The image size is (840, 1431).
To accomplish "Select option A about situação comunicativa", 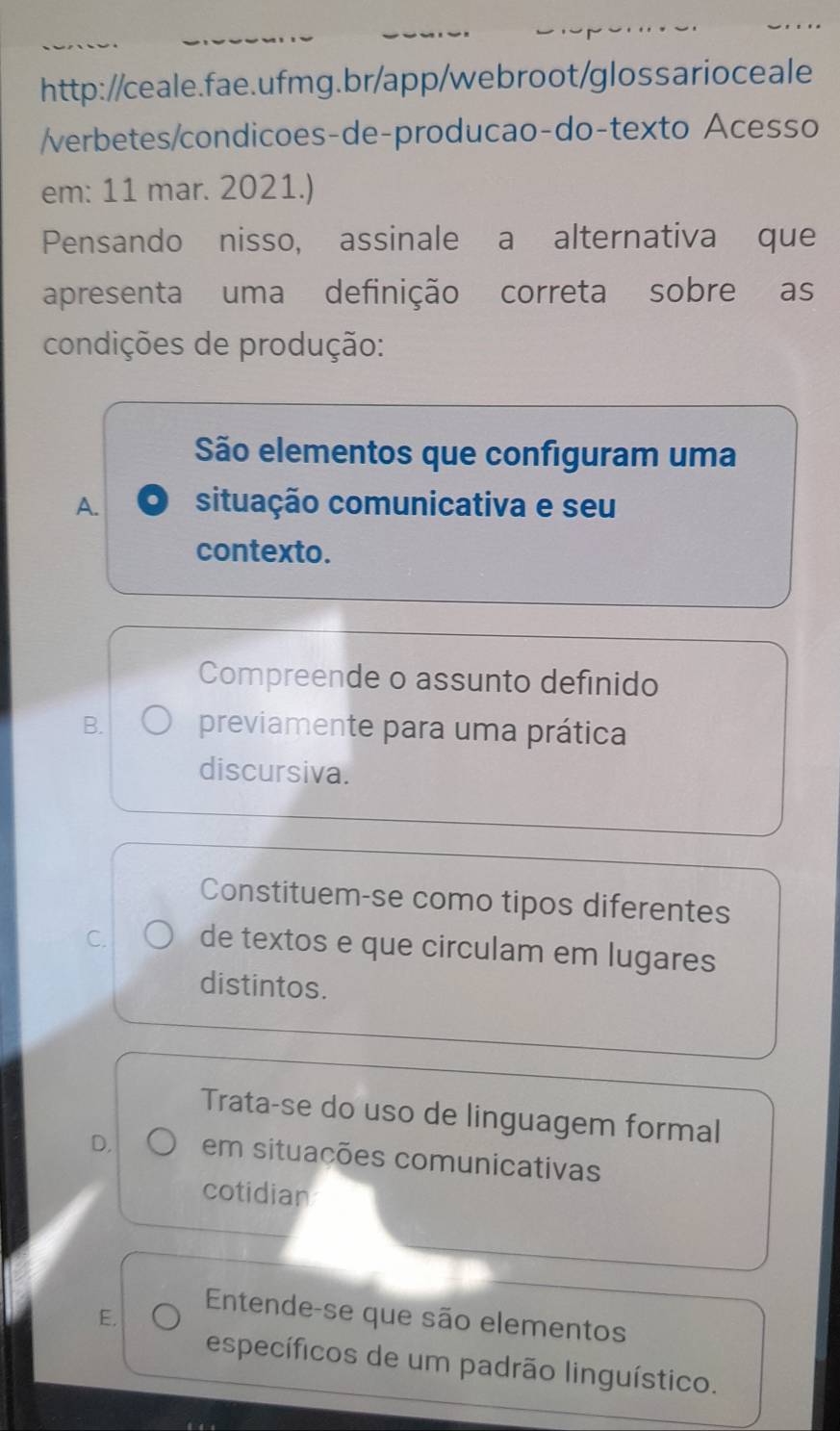I will [152, 503].
